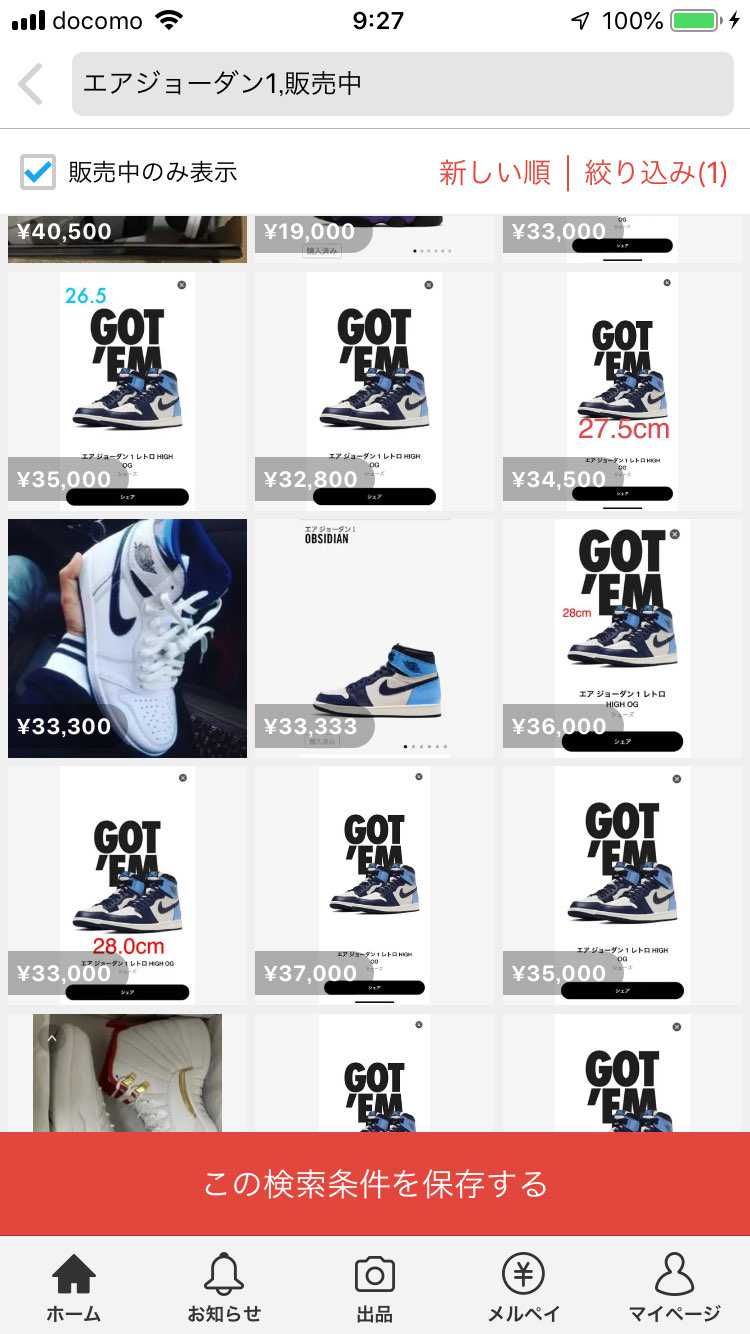Open the ¥37,000 listing
Viewport: 750px width, 1334px height.
coord(374,885)
